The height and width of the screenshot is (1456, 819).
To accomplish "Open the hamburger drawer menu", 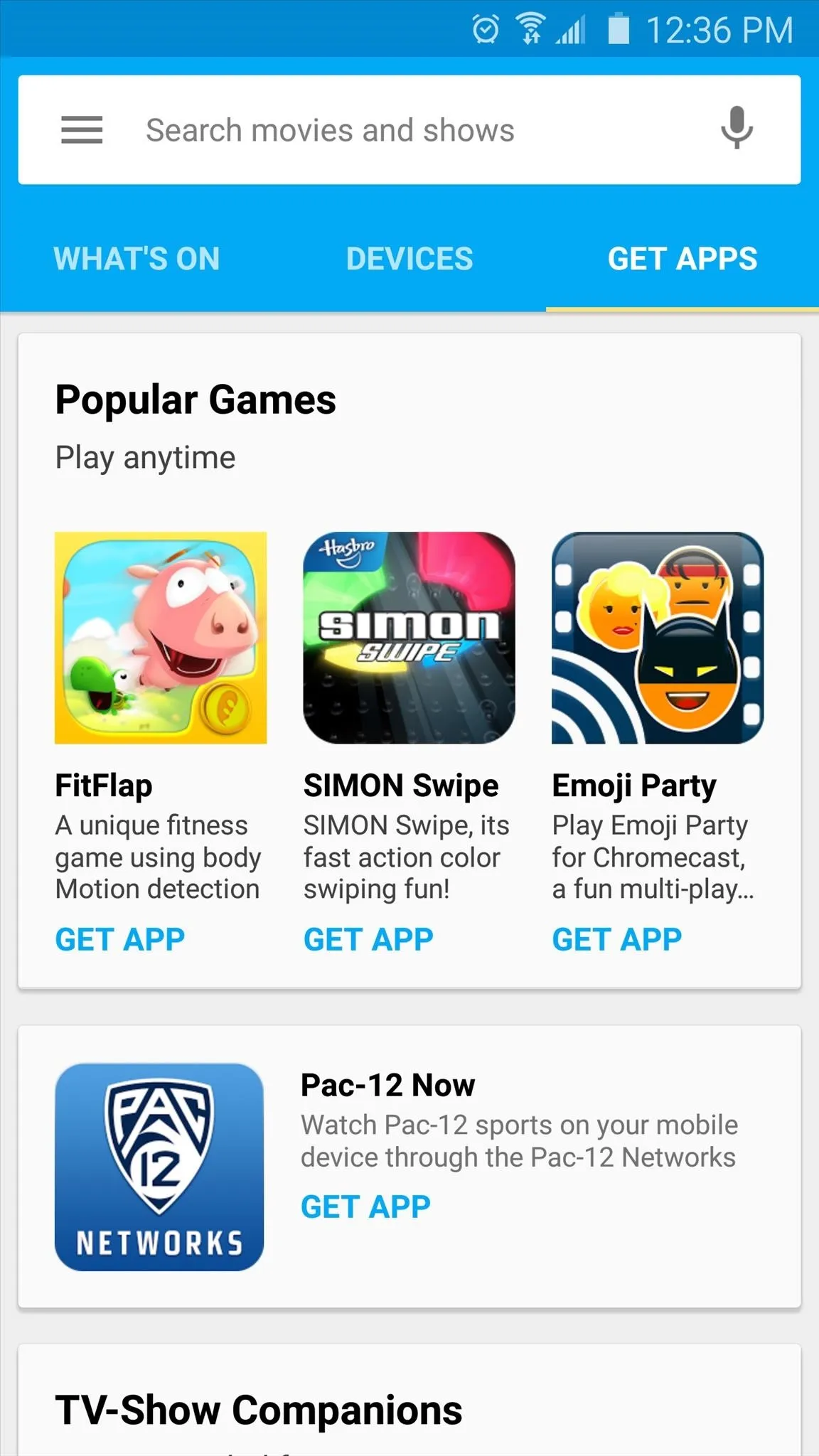I will tap(82, 130).
